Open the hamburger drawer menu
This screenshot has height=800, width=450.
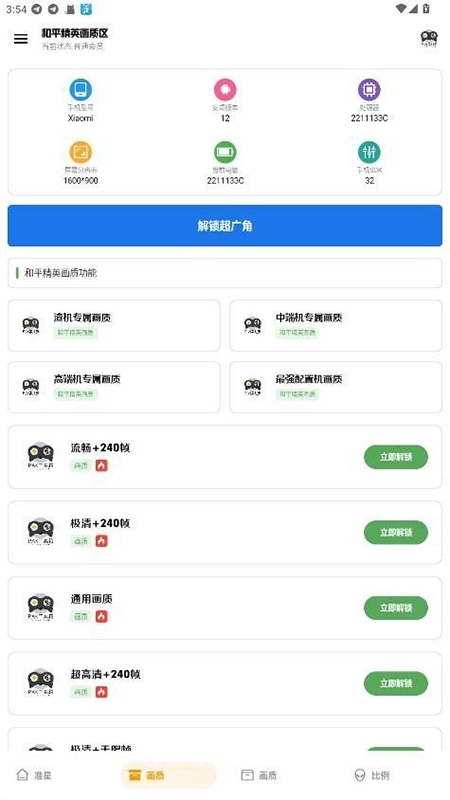[21, 39]
